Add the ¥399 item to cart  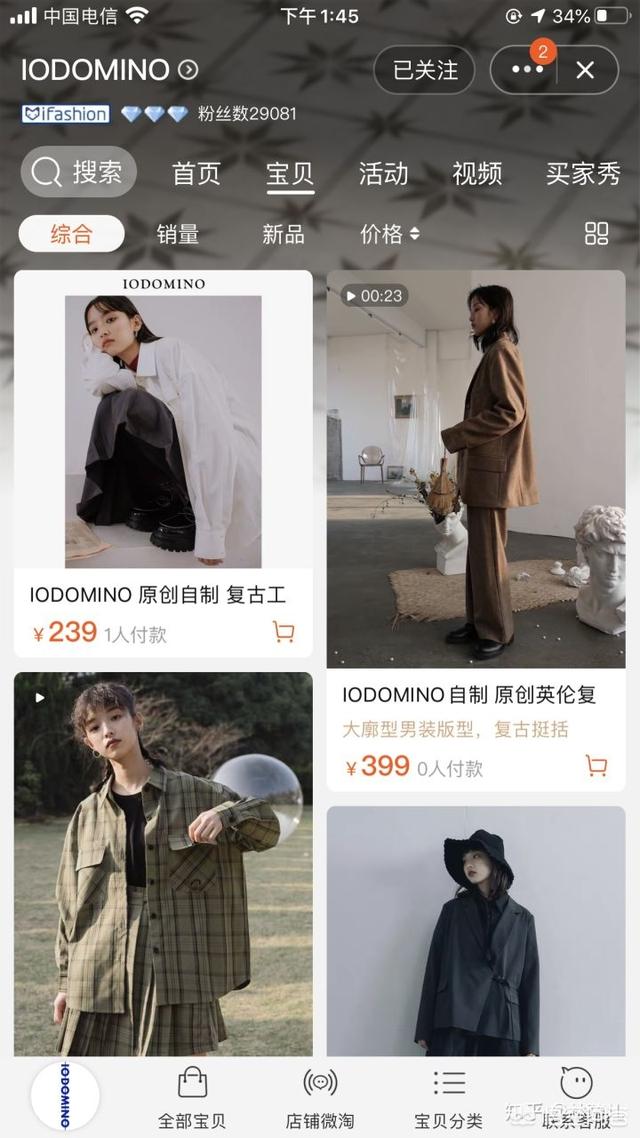[x=596, y=766]
